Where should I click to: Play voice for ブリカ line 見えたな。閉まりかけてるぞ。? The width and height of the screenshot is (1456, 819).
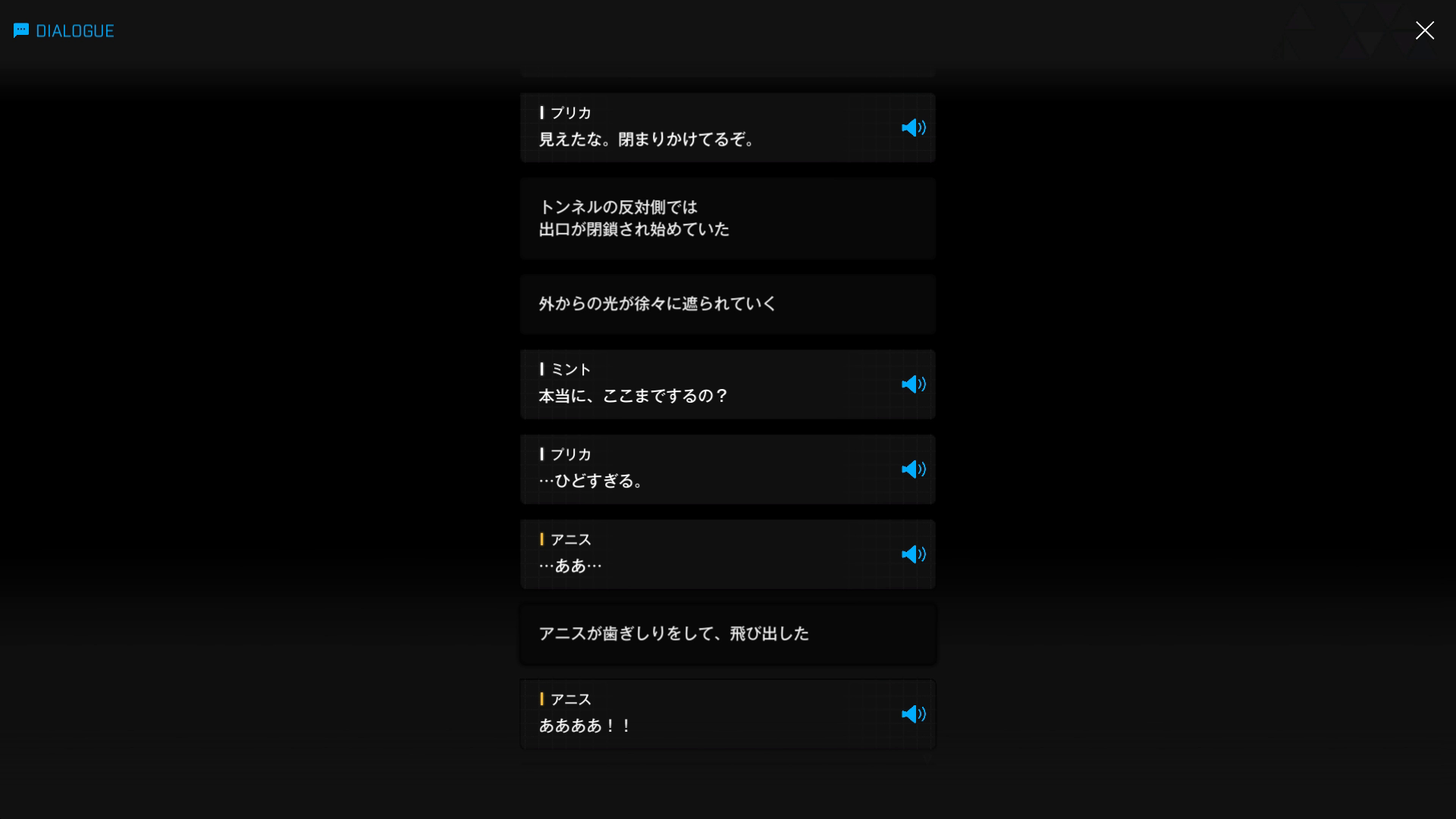(x=913, y=127)
